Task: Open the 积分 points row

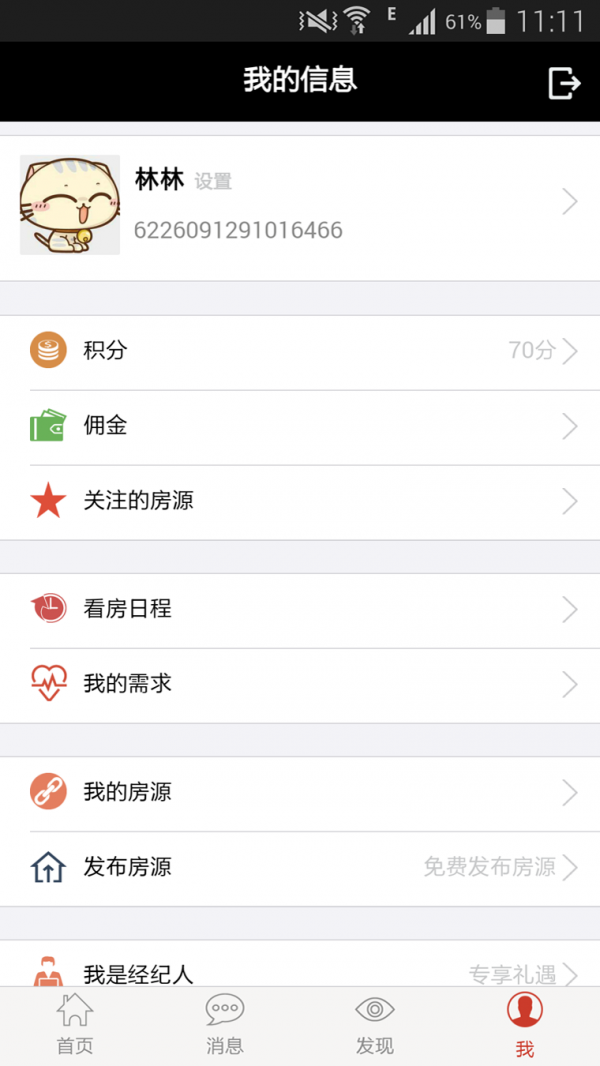Action: [x=300, y=351]
